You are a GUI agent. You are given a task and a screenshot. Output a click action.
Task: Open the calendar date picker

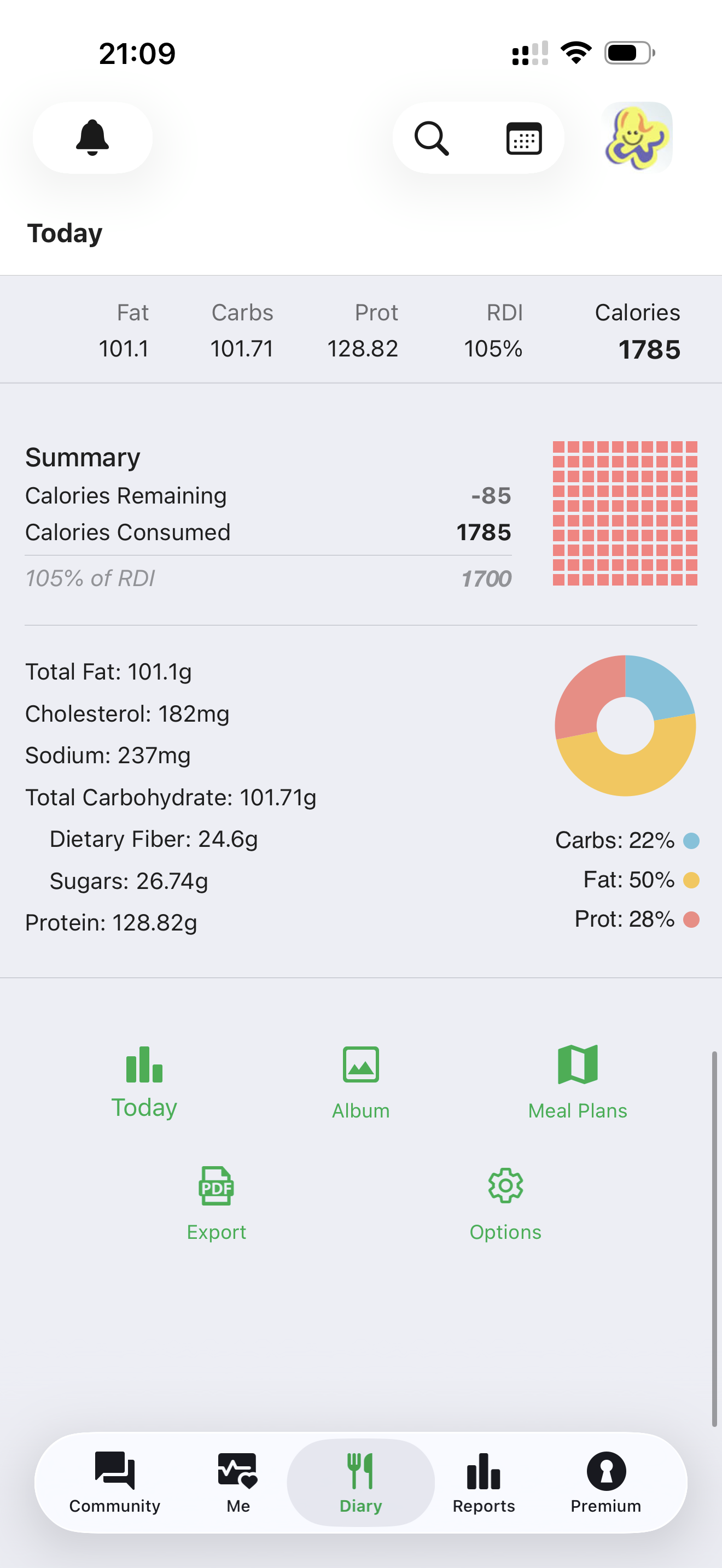(524, 138)
